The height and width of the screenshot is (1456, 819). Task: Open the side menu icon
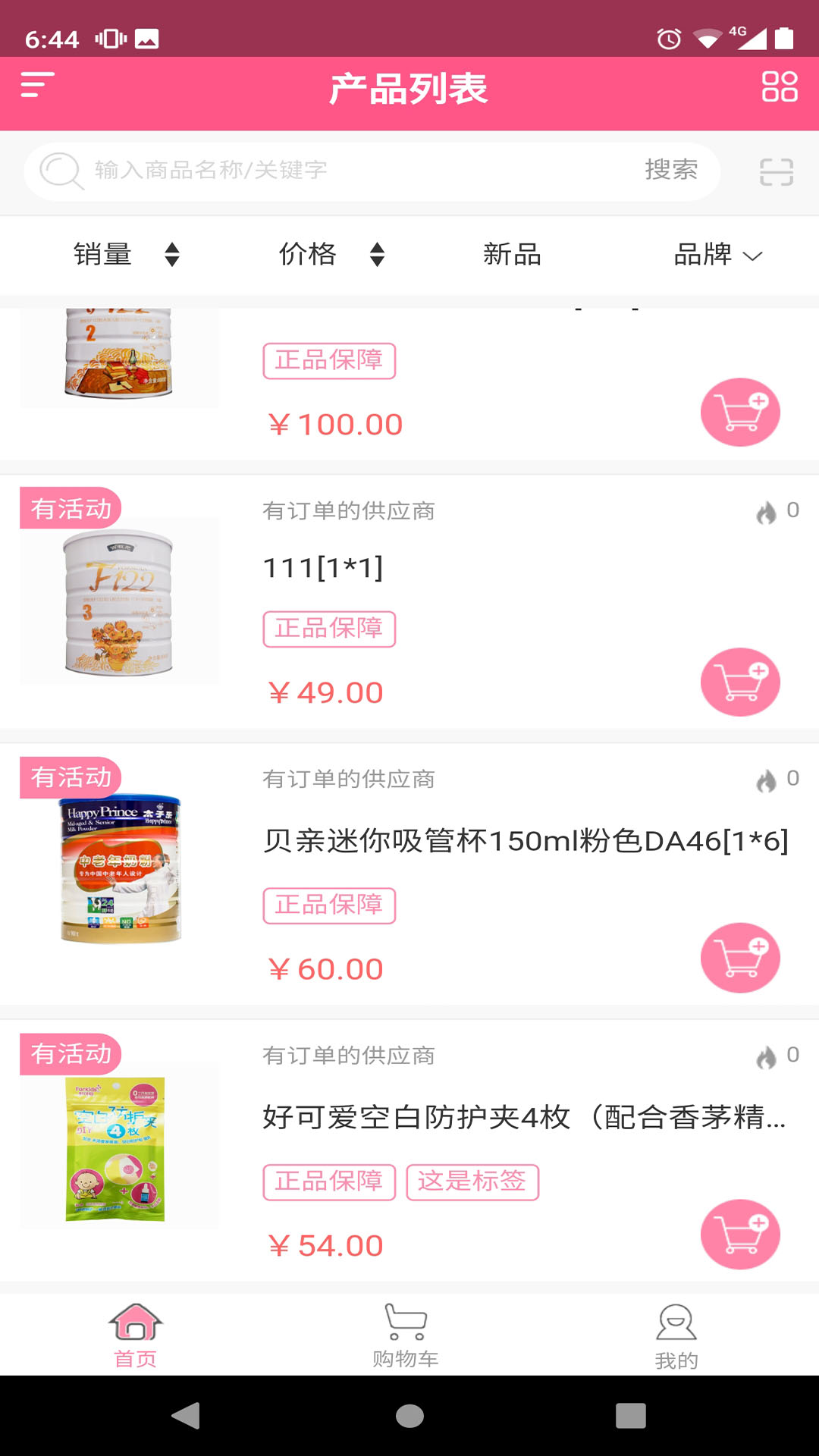pos(37,85)
